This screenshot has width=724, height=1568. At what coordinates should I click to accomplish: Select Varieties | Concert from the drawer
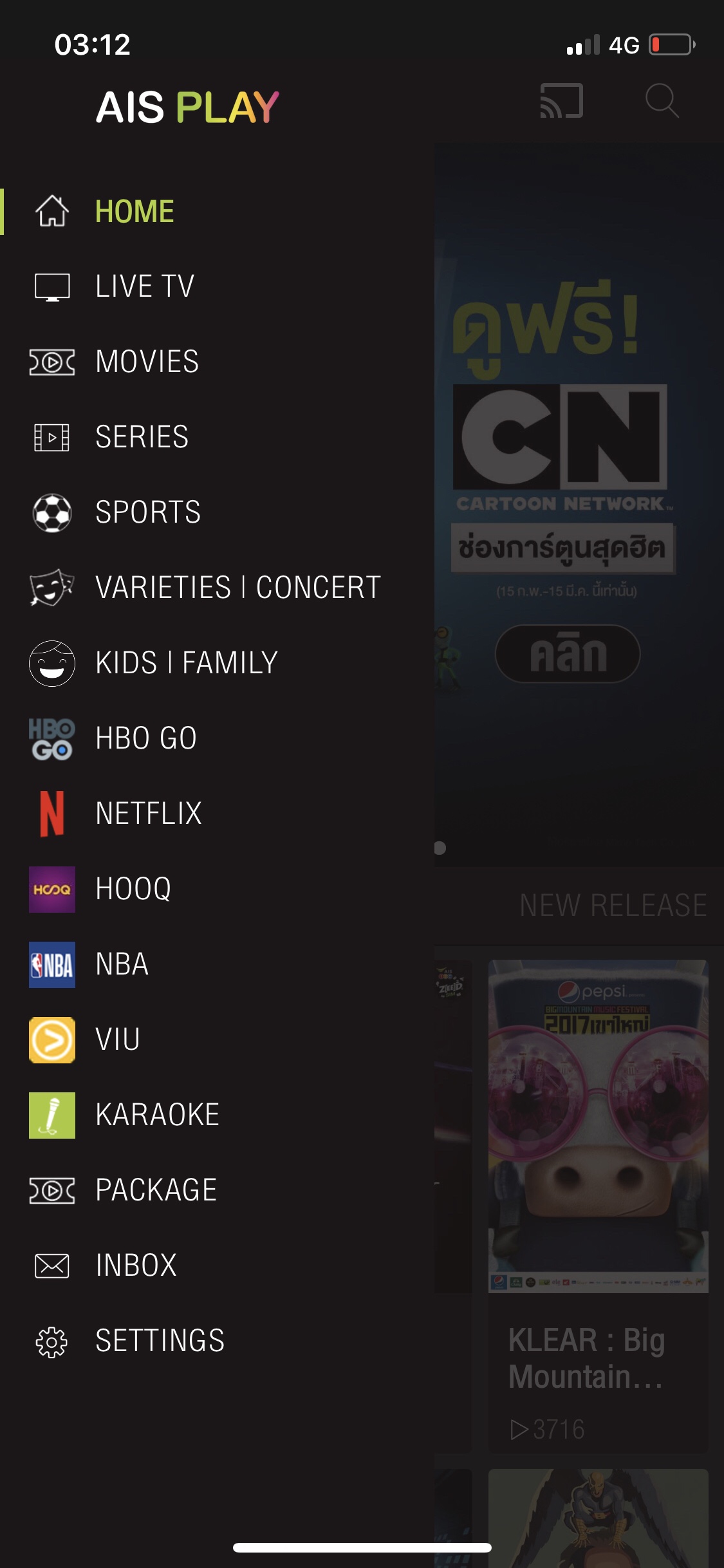(237, 588)
